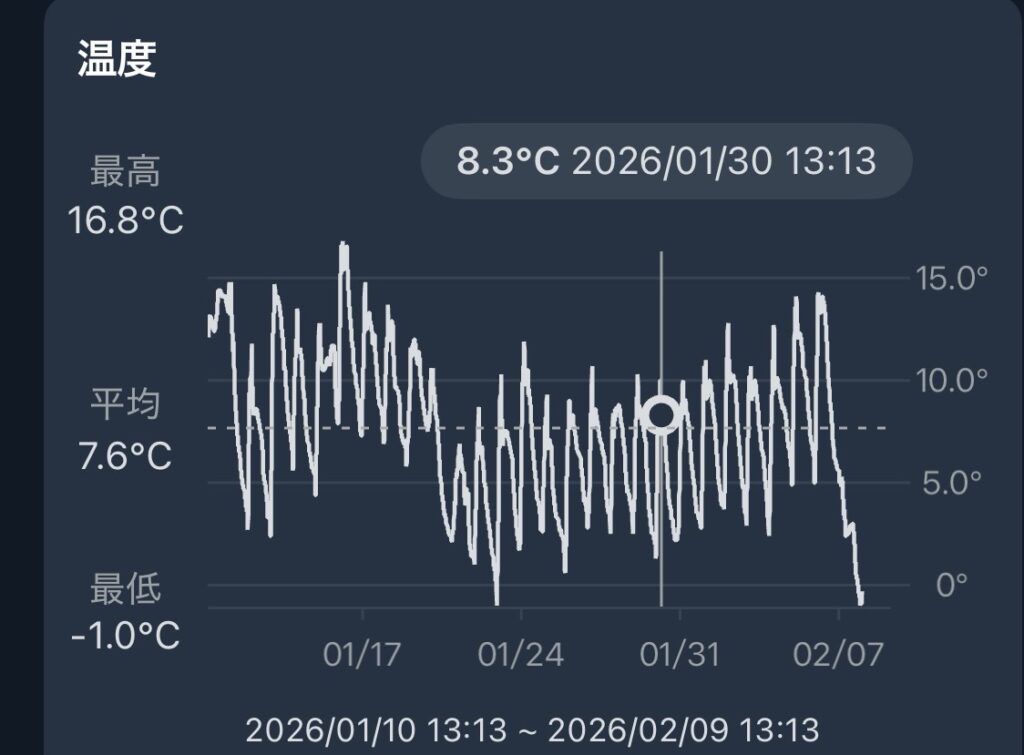Tap the circular data point marker on the graph
The width and height of the screenshot is (1024, 755).
pyautogui.click(x=662, y=414)
